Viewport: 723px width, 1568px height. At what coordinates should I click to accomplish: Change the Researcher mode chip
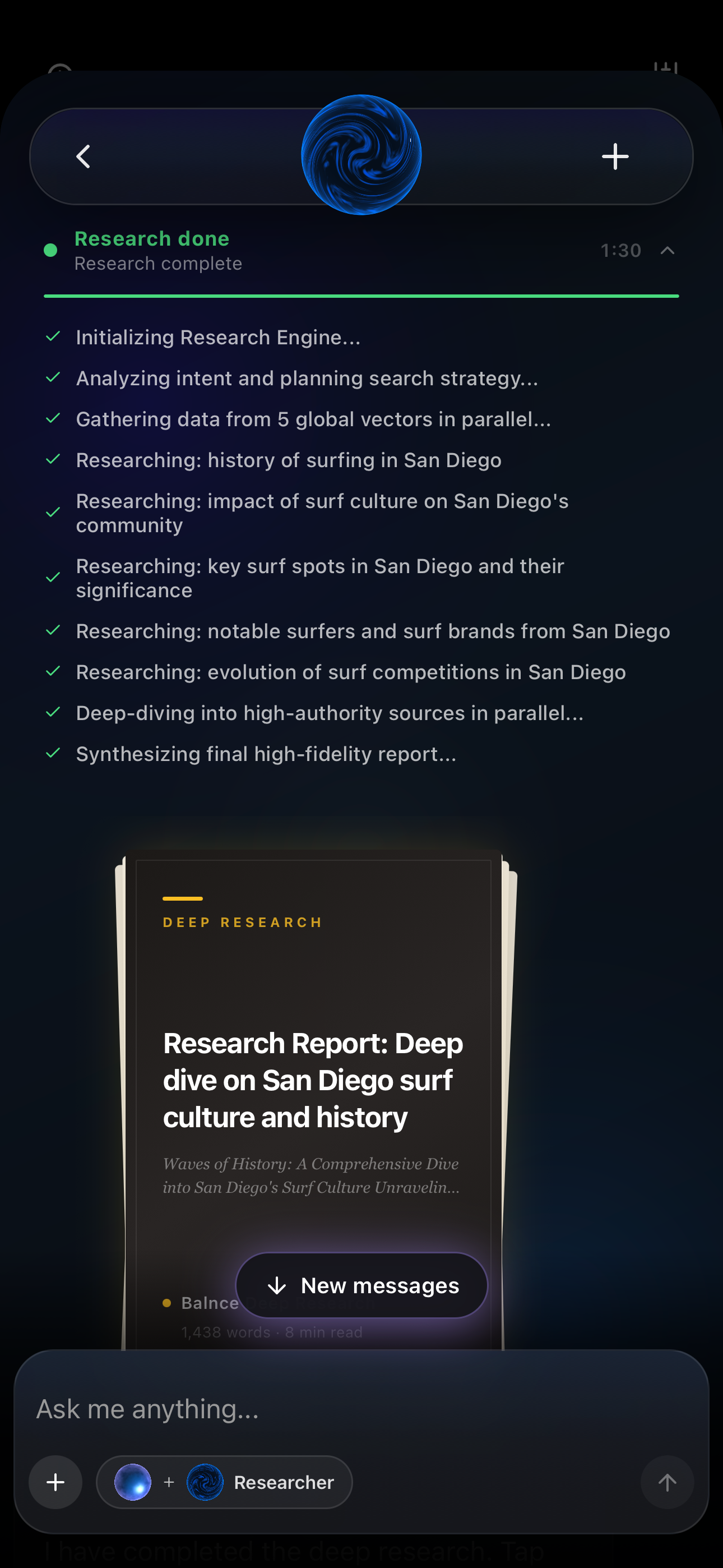[x=225, y=1482]
